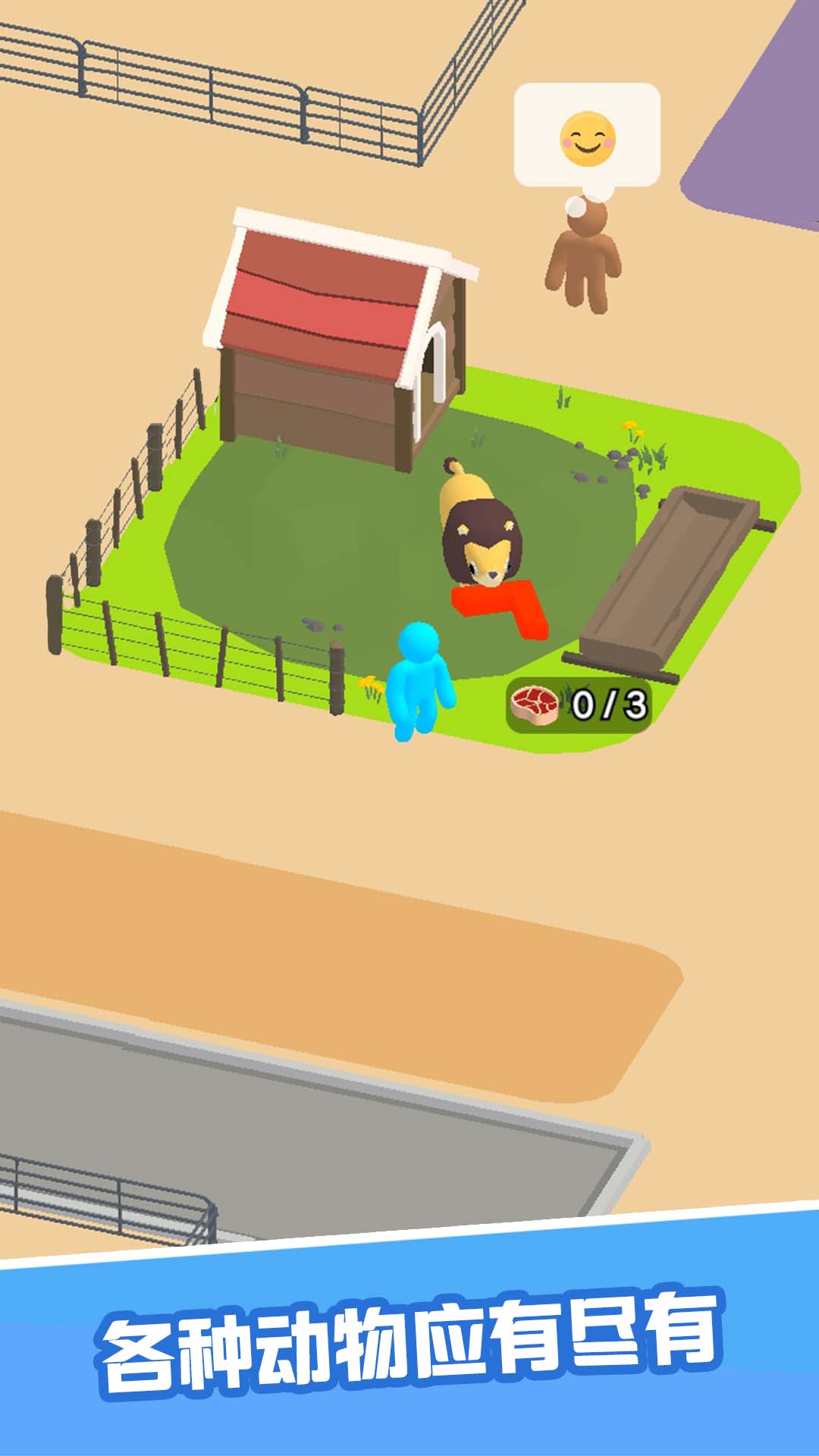The image size is (819, 1456).
Task: Tap the grass patch inside the fence
Action: [x=303, y=531]
